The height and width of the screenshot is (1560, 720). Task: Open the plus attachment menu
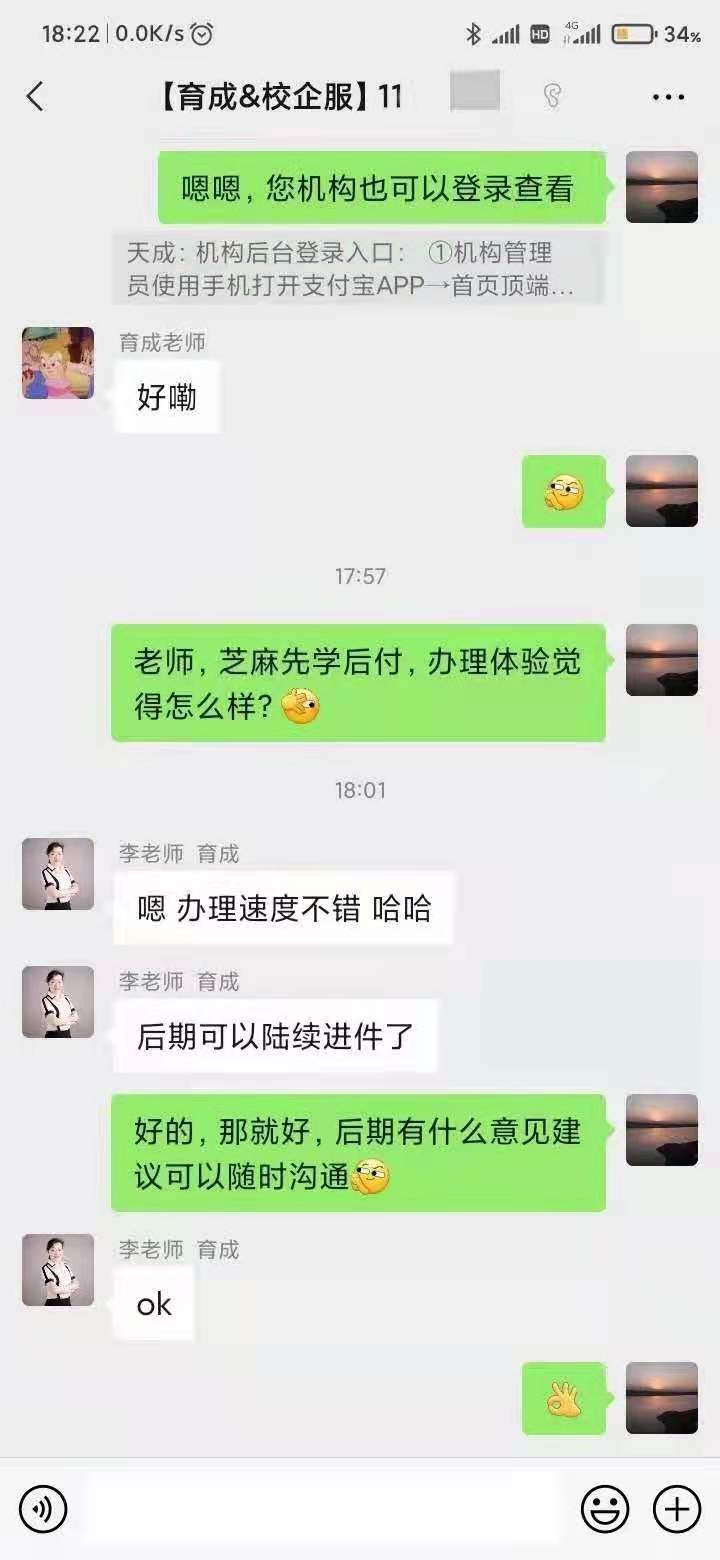[x=677, y=1508]
